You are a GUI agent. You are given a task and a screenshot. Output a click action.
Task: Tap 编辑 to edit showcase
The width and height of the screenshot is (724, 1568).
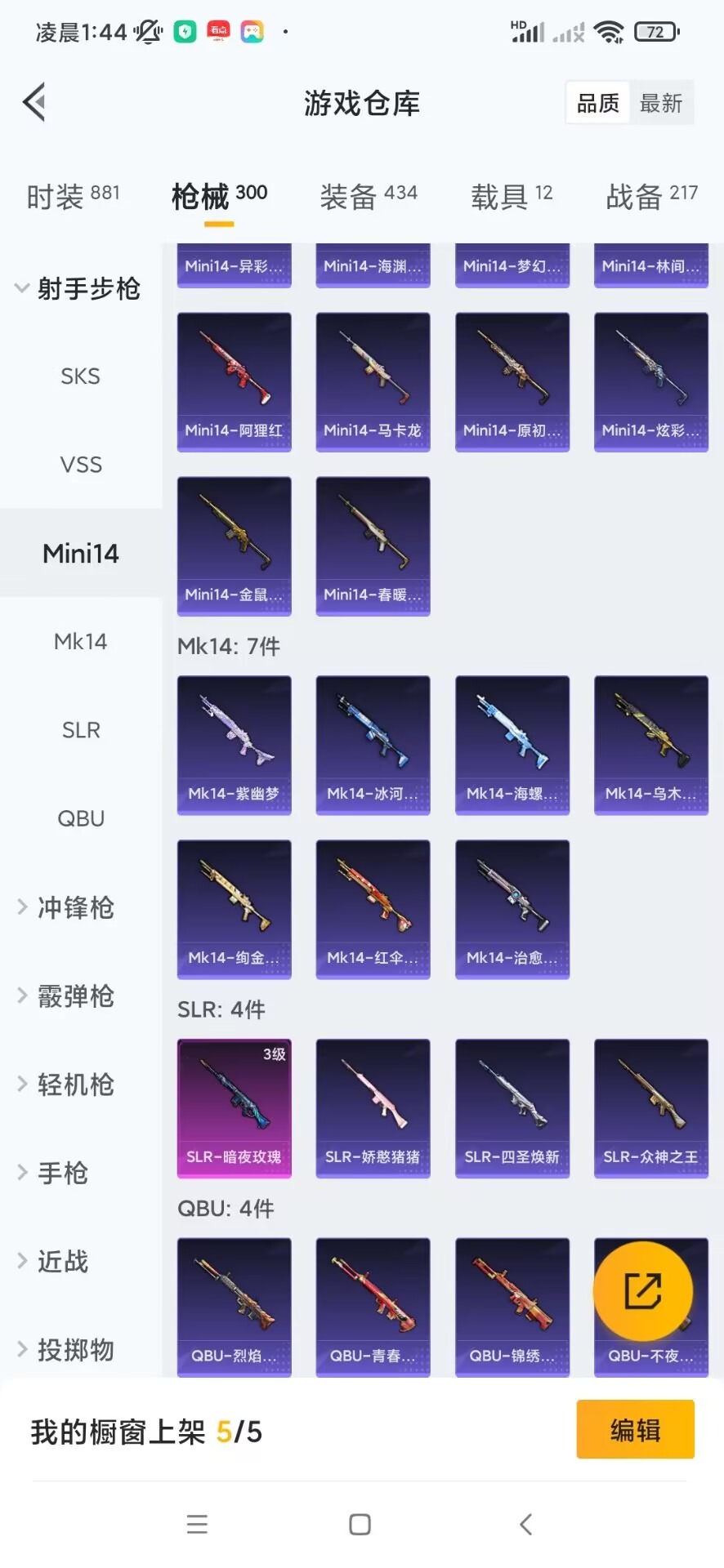point(635,1430)
